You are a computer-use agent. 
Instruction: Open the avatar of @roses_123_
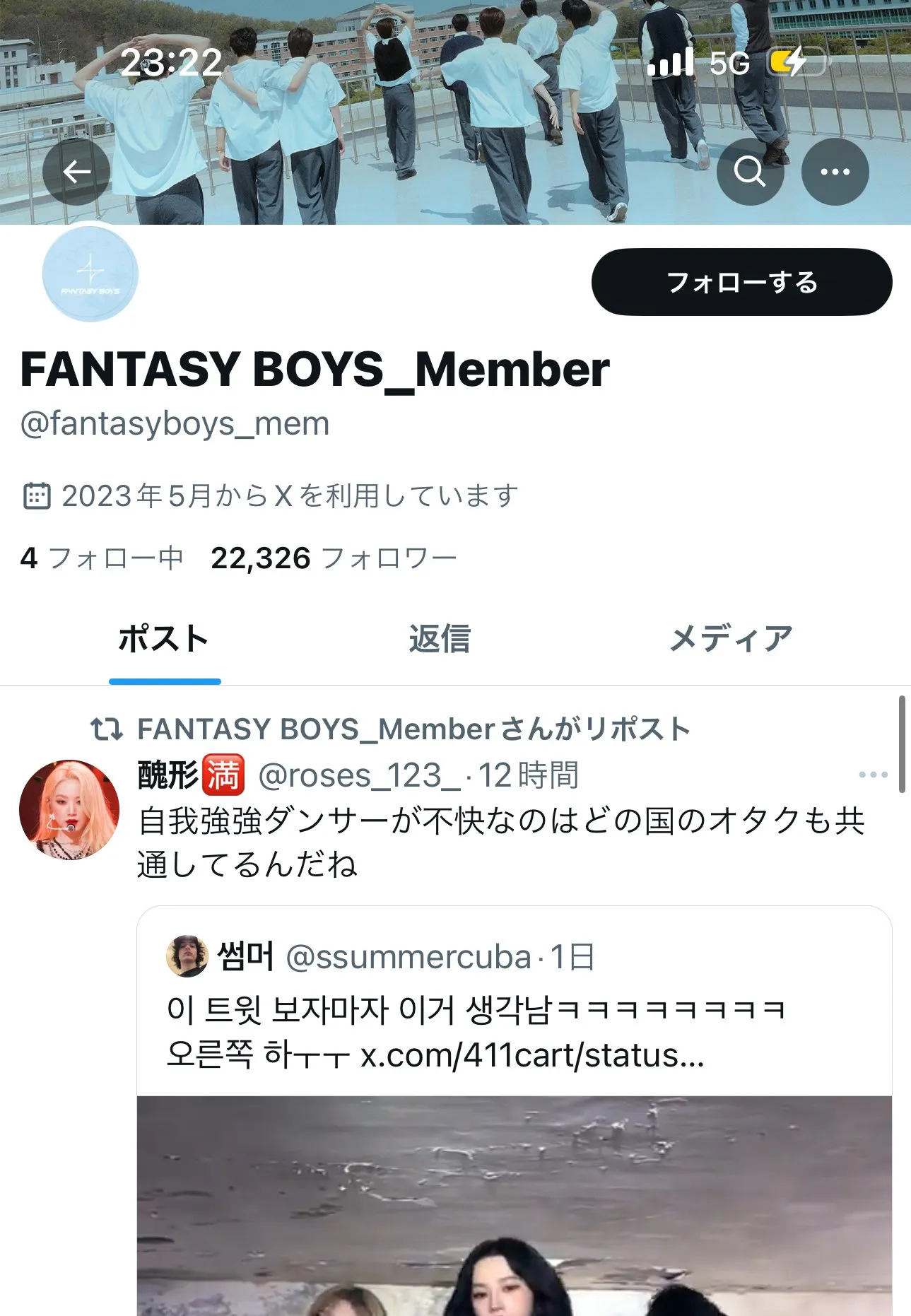coord(69,809)
